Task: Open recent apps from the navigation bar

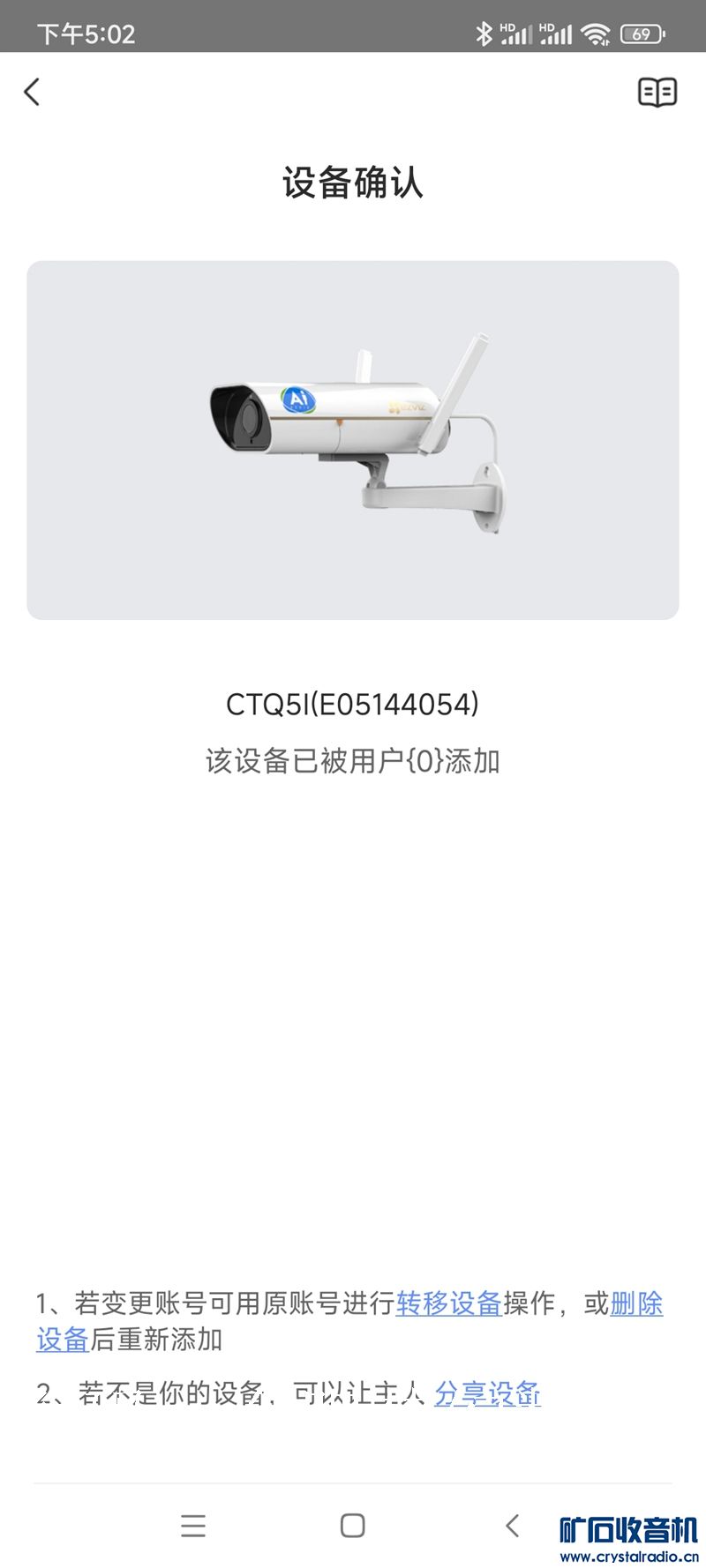Action: click(193, 1526)
